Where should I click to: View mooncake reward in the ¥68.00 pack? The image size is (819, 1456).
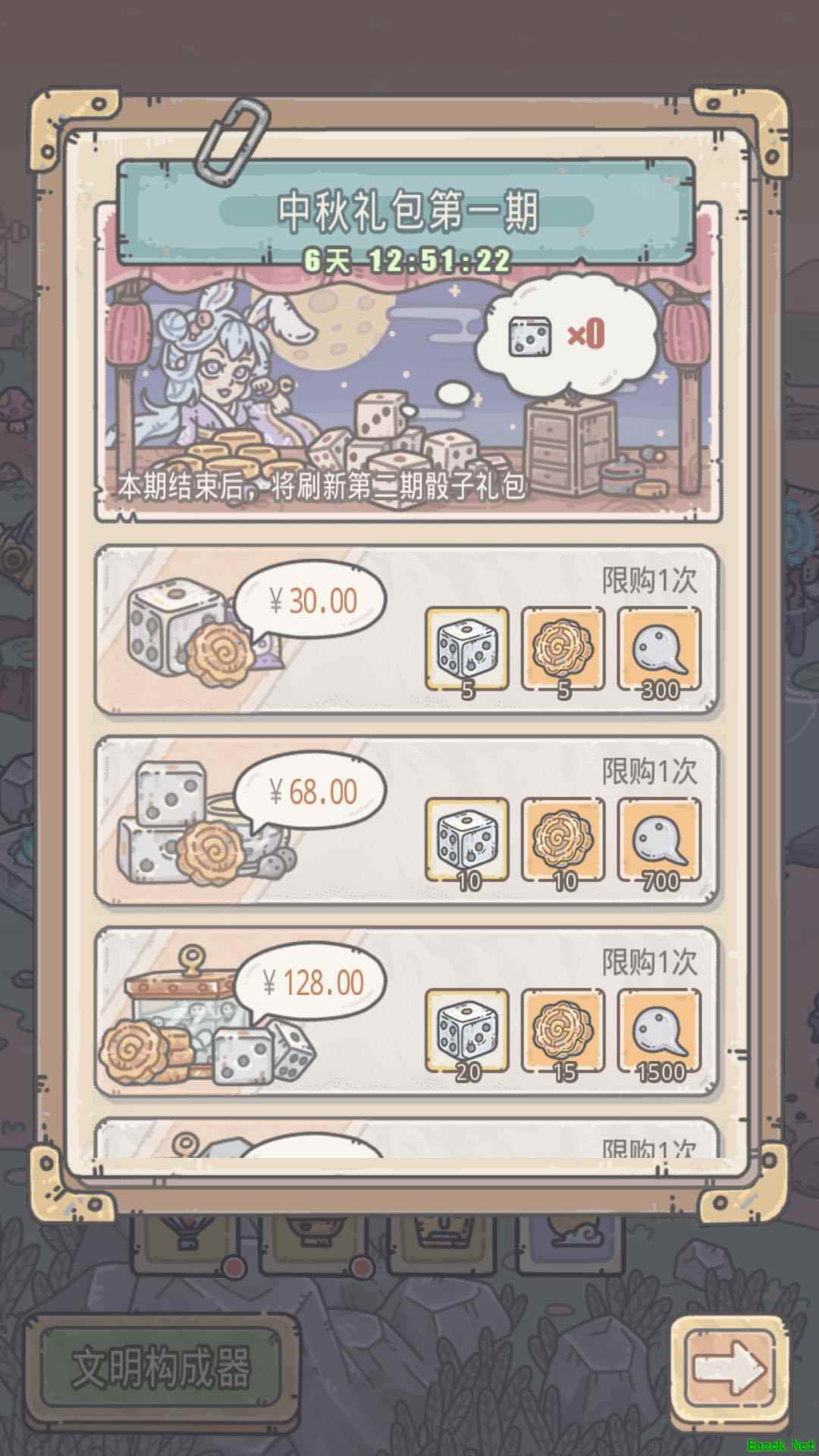pyautogui.click(x=563, y=840)
